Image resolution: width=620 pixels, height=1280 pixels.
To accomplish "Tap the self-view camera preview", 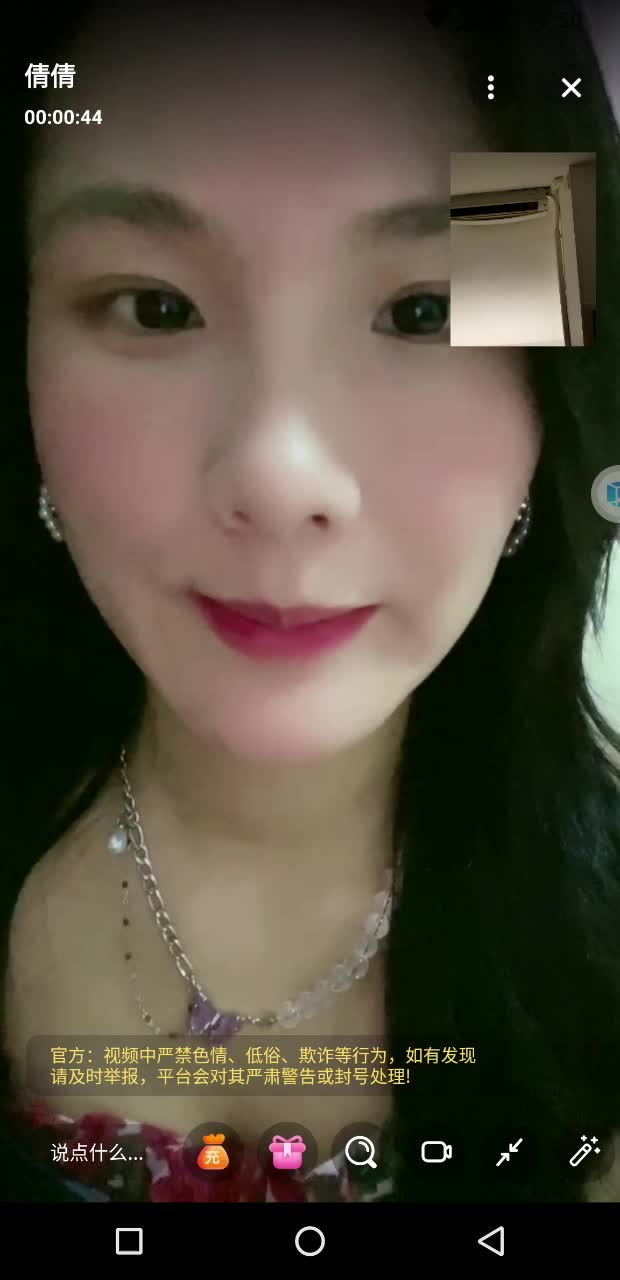I will [522, 249].
